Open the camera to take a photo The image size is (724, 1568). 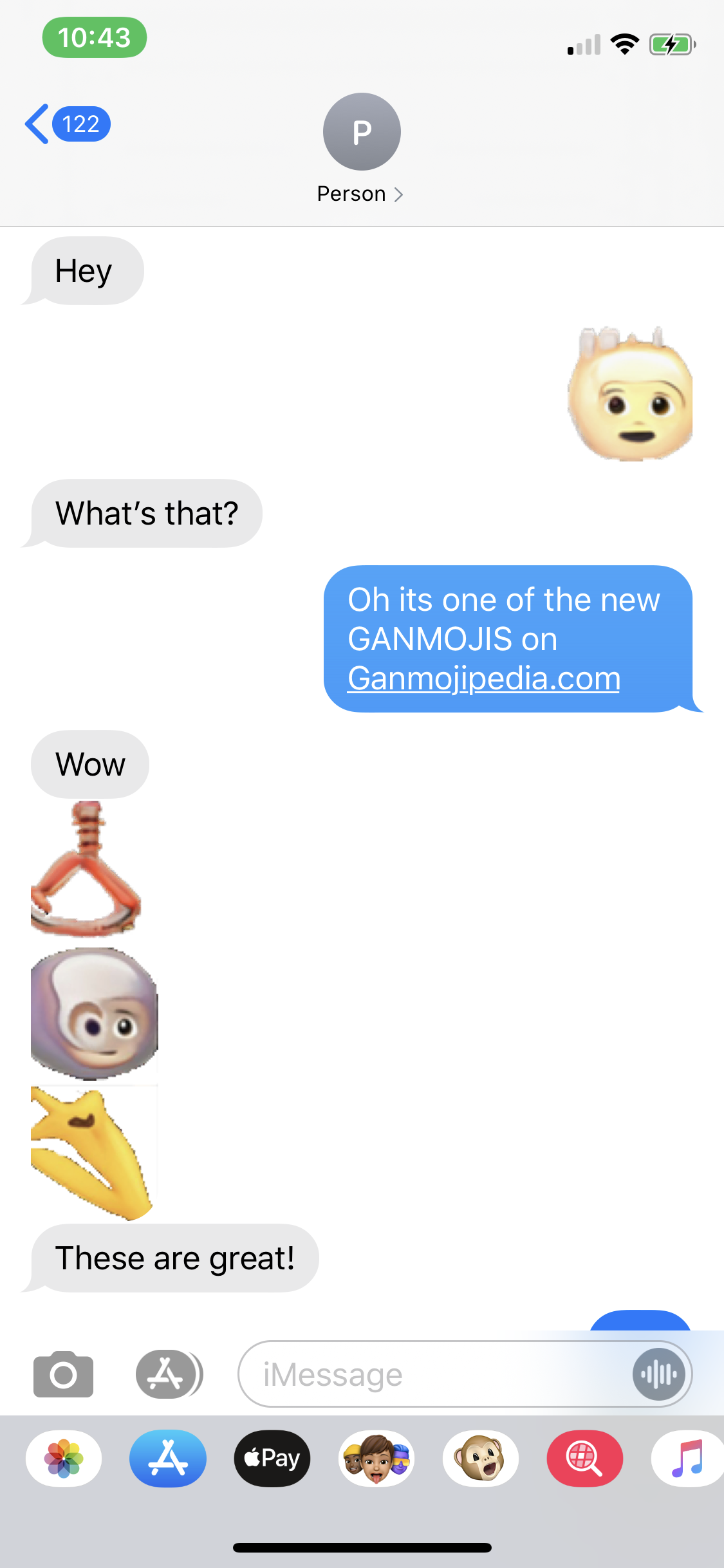tap(63, 1374)
